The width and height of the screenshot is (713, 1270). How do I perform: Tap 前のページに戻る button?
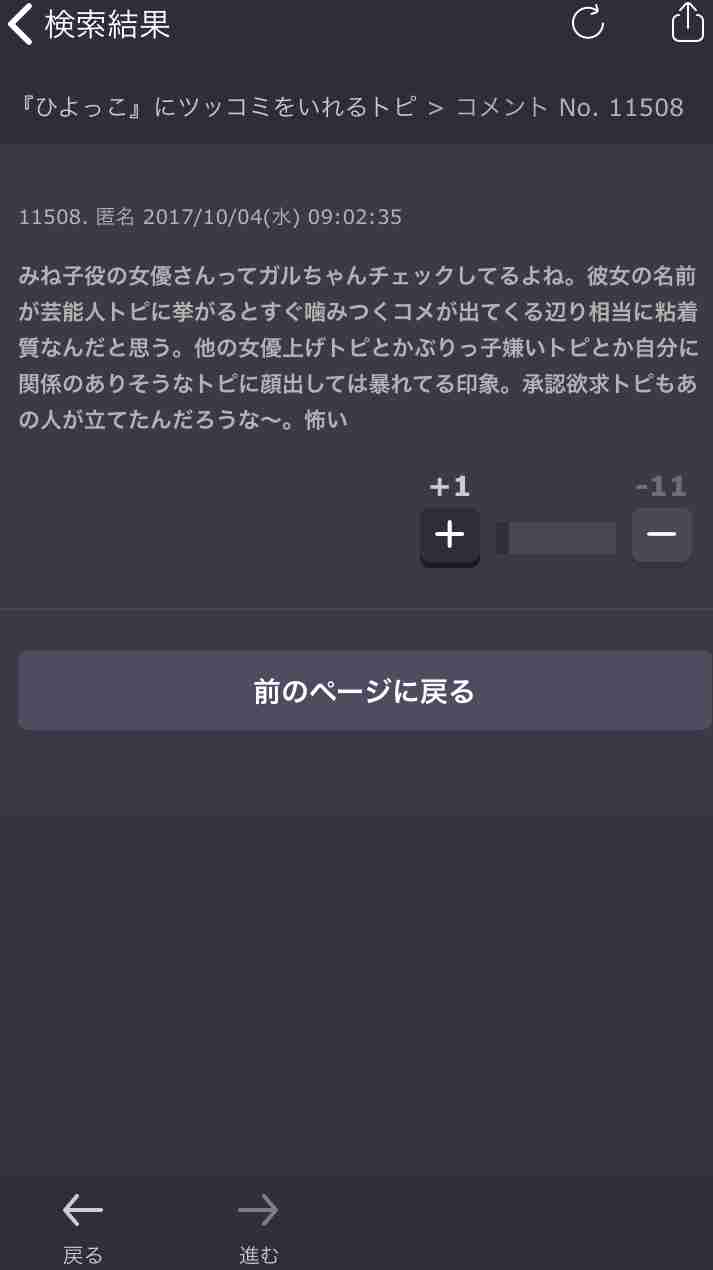pyautogui.click(x=364, y=691)
